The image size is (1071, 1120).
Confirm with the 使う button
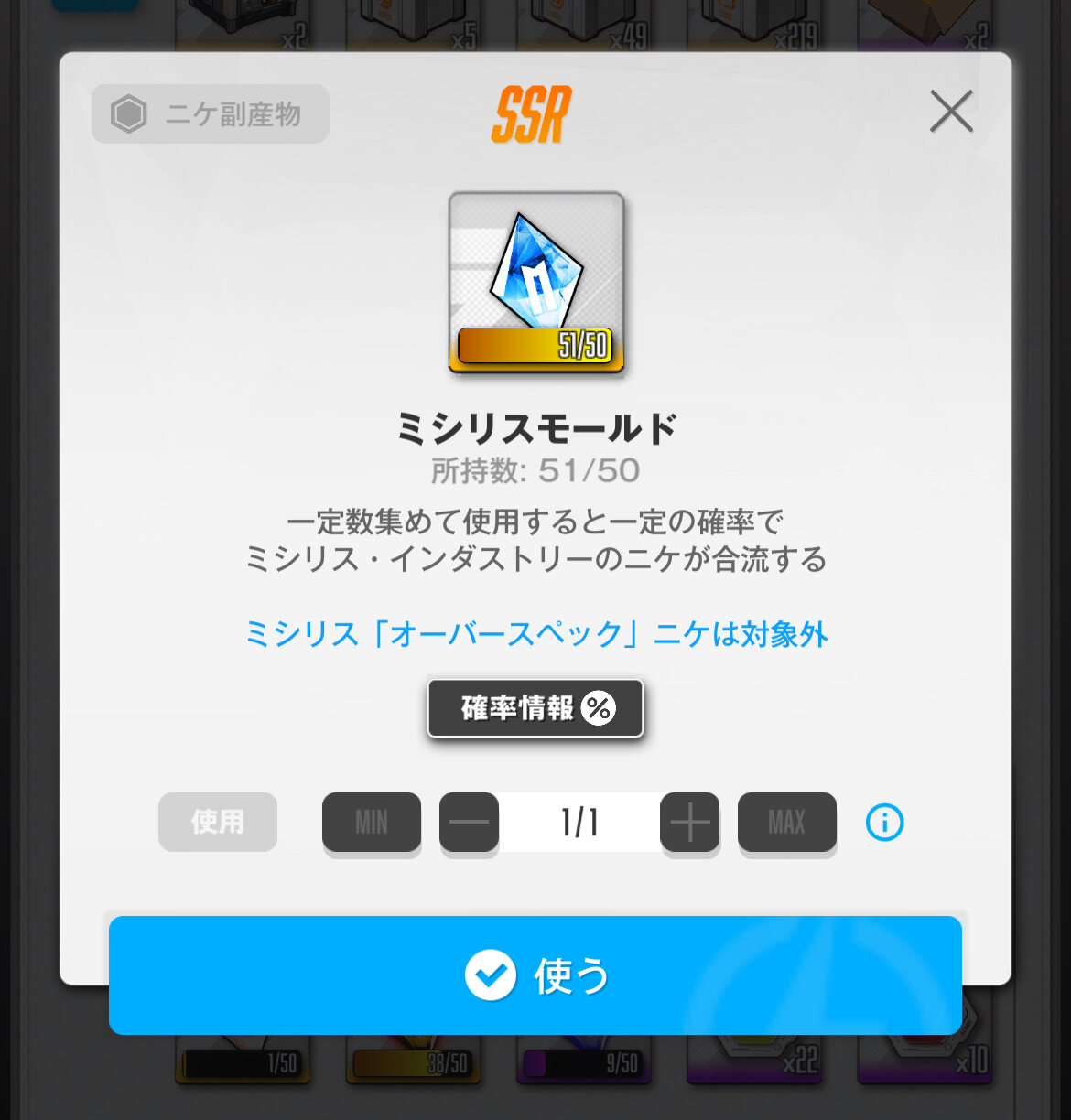click(535, 975)
